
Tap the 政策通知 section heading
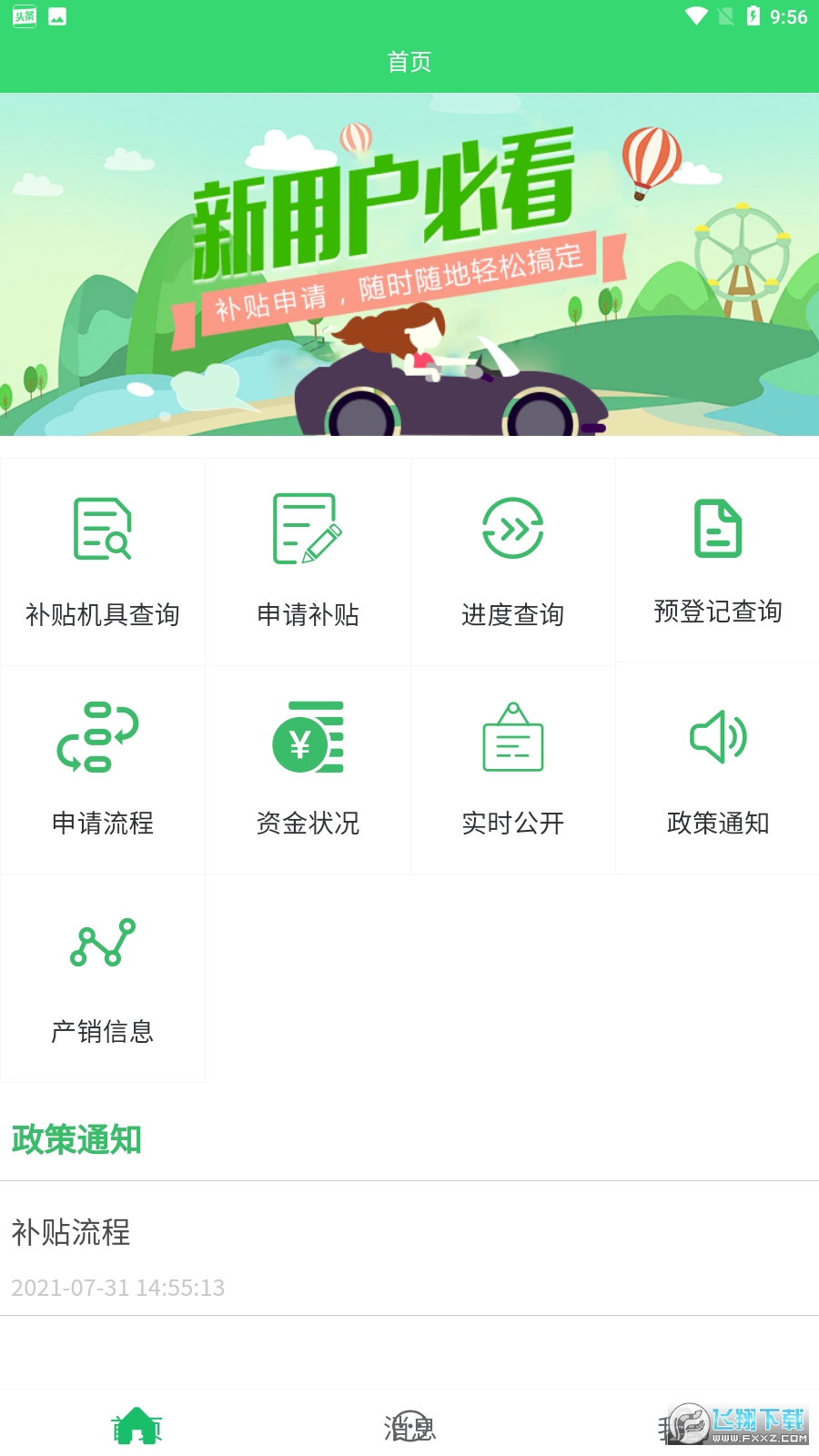click(x=76, y=1139)
